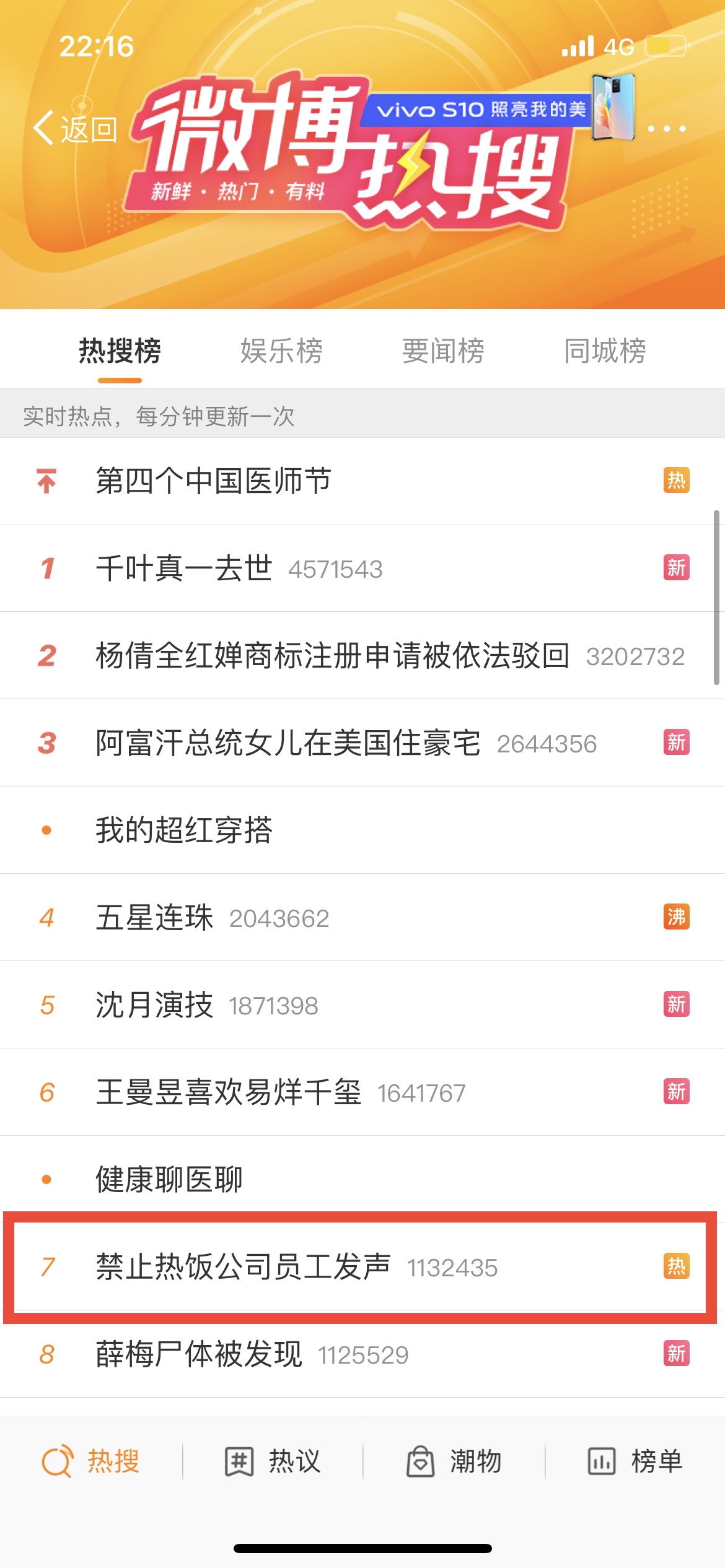Open topic 薛梅尸体被发现

point(199,1354)
